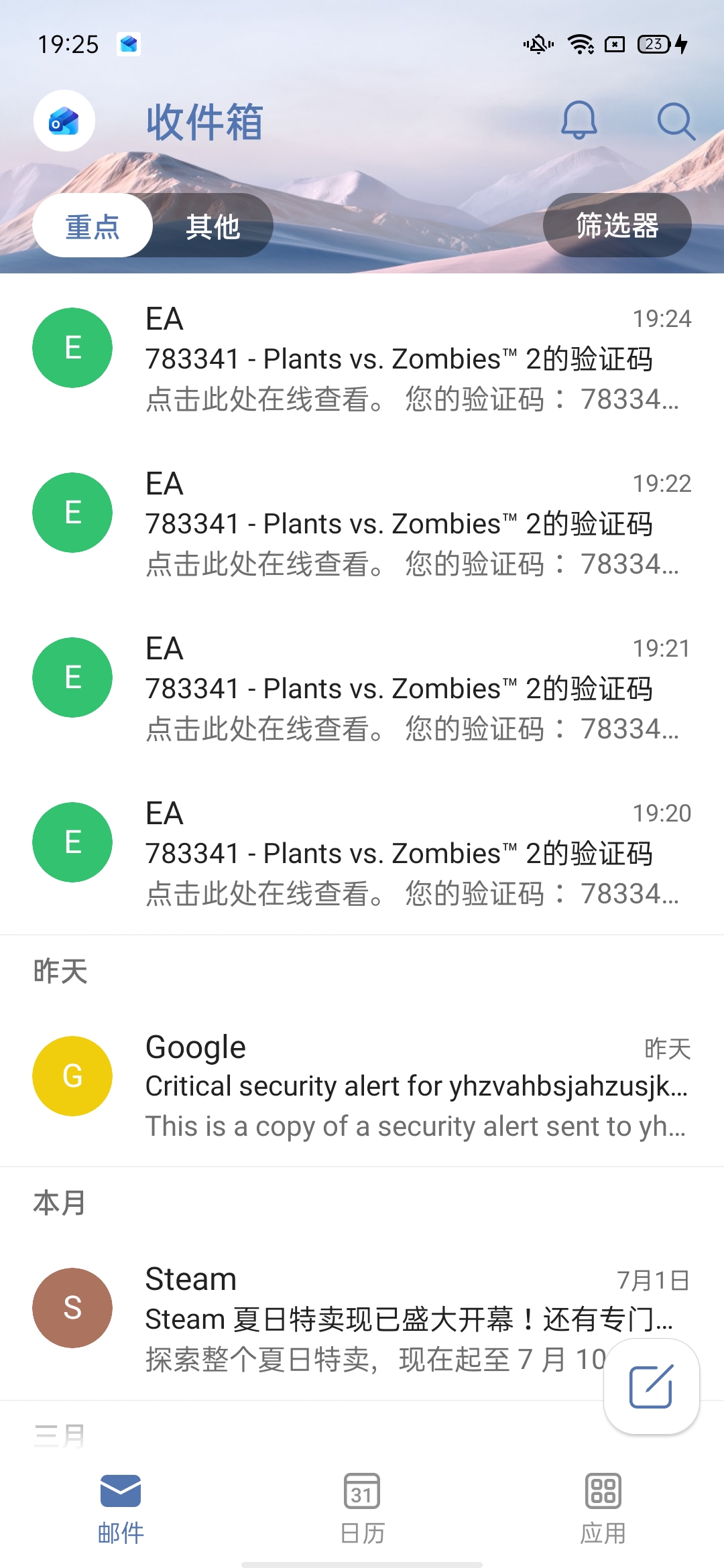Open the notifications bell
The width and height of the screenshot is (724, 1568).
click(579, 121)
